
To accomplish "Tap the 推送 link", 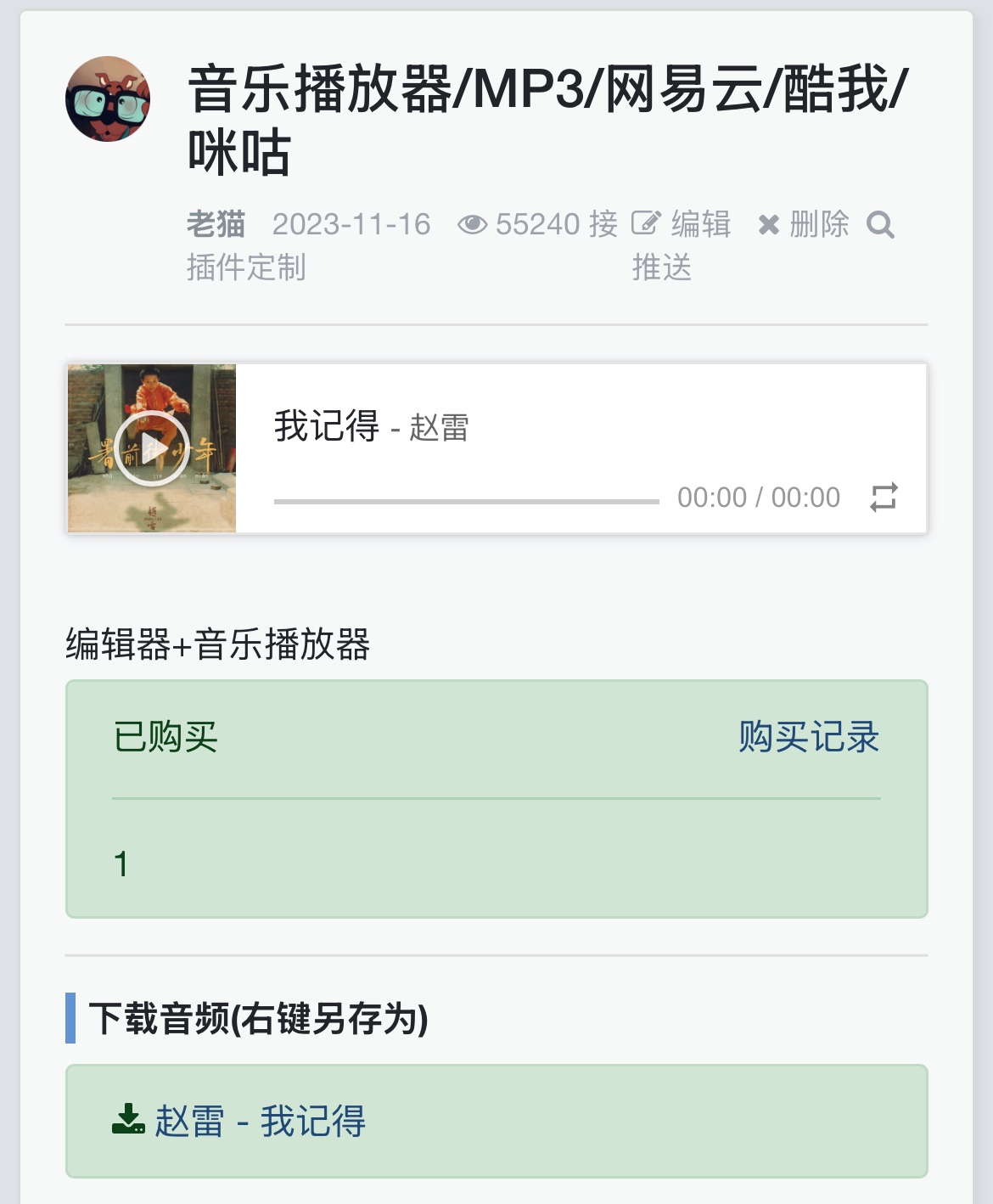I will click(x=661, y=267).
